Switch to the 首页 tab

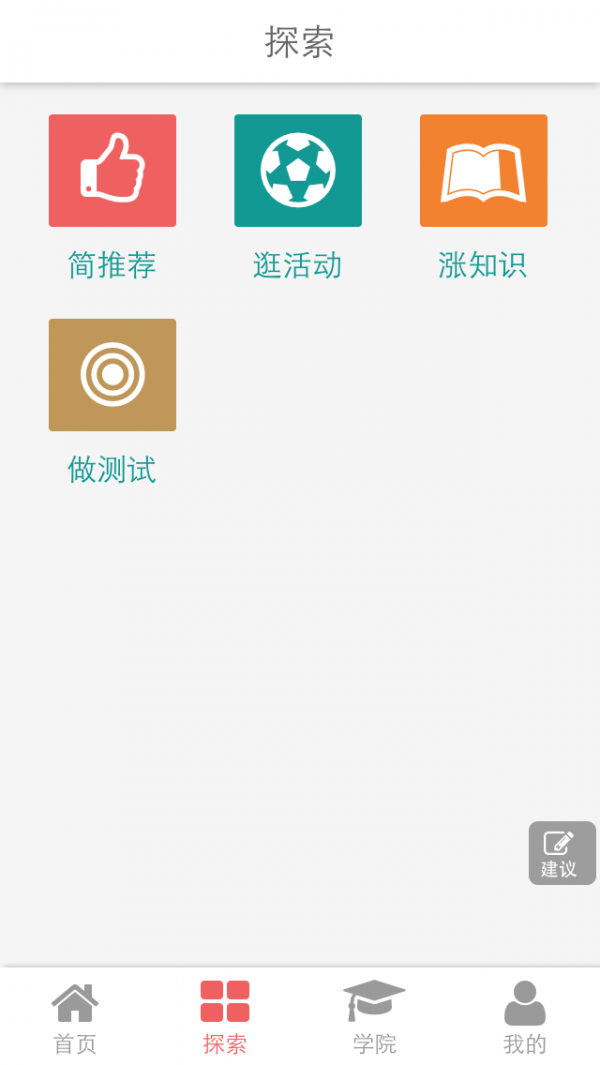75,1017
